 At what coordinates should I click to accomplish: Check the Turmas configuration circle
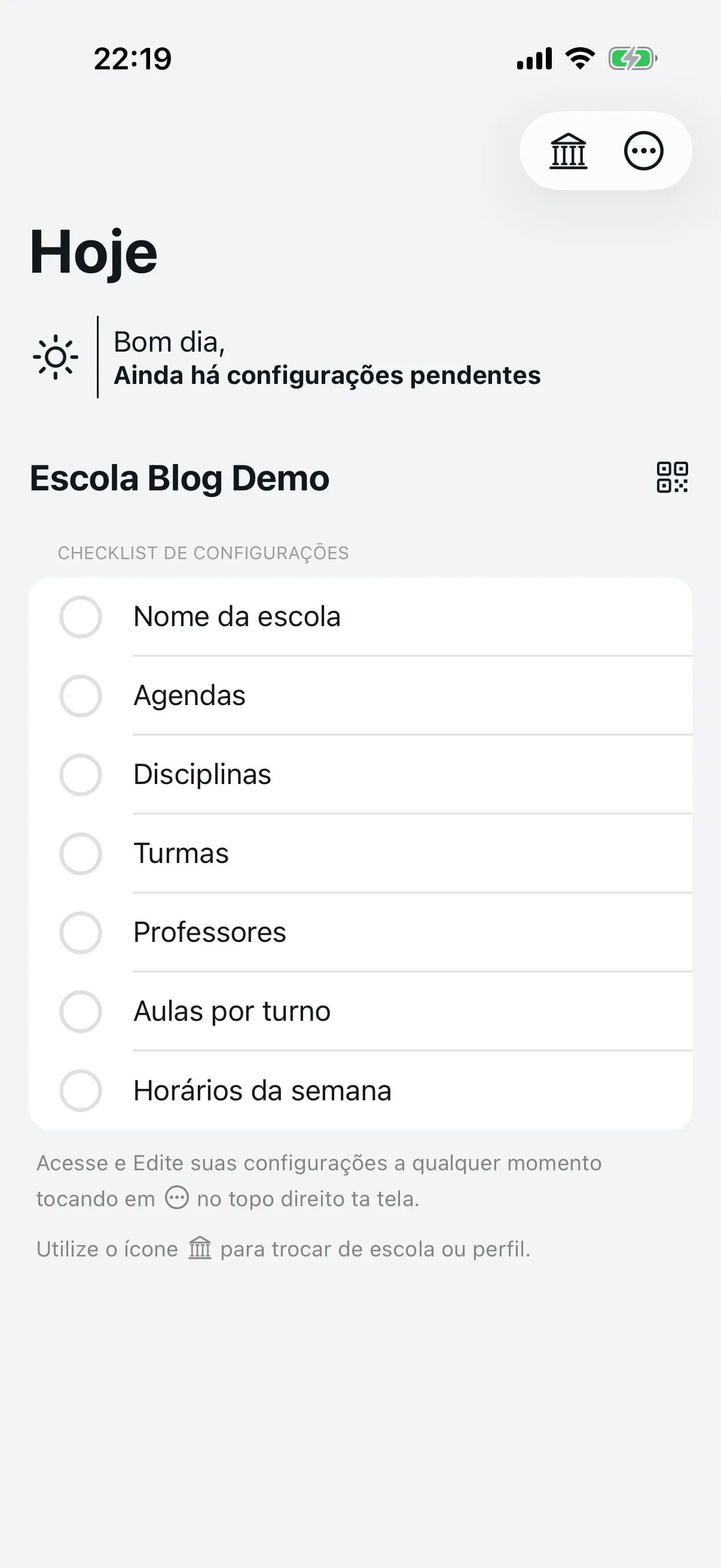pos(81,854)
